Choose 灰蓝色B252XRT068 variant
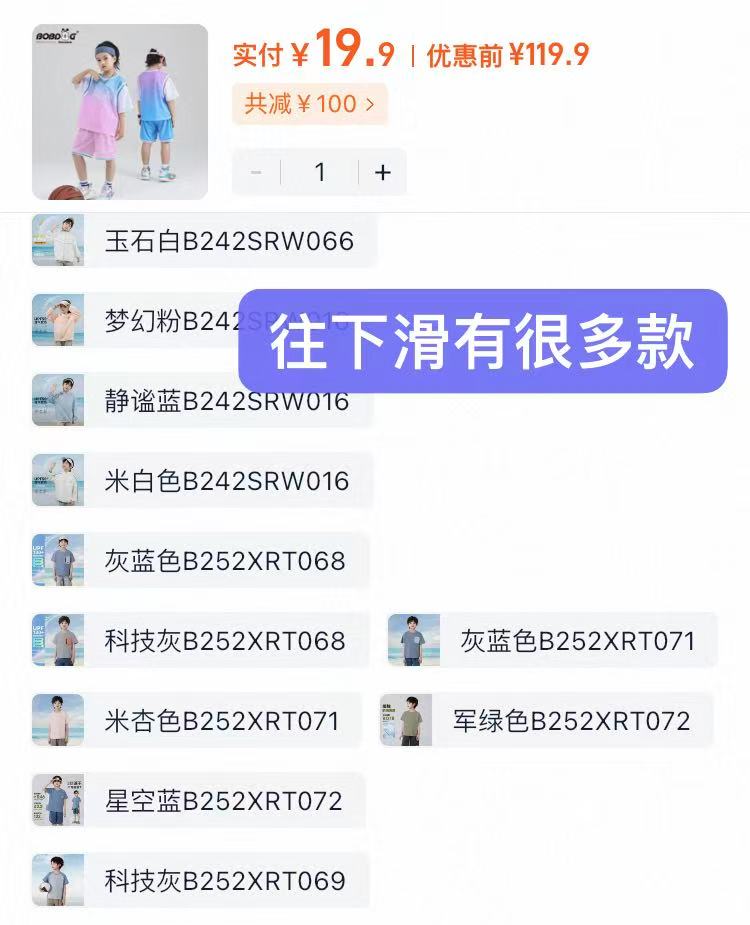 point(200,561)
